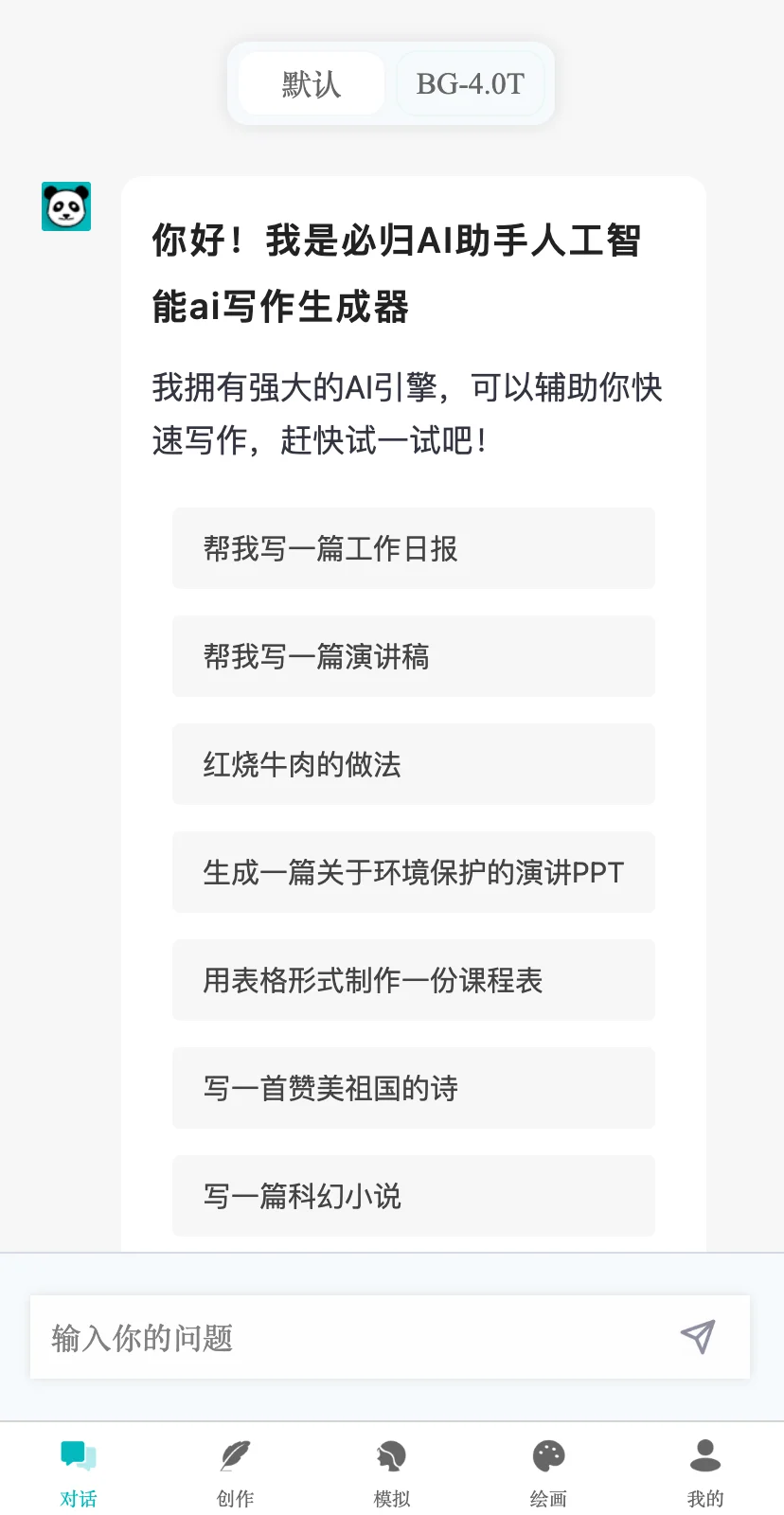Tap 用表格形式制作一份课程表 suggestion
The image size is (784, 1515).
[x=414, y=980]
